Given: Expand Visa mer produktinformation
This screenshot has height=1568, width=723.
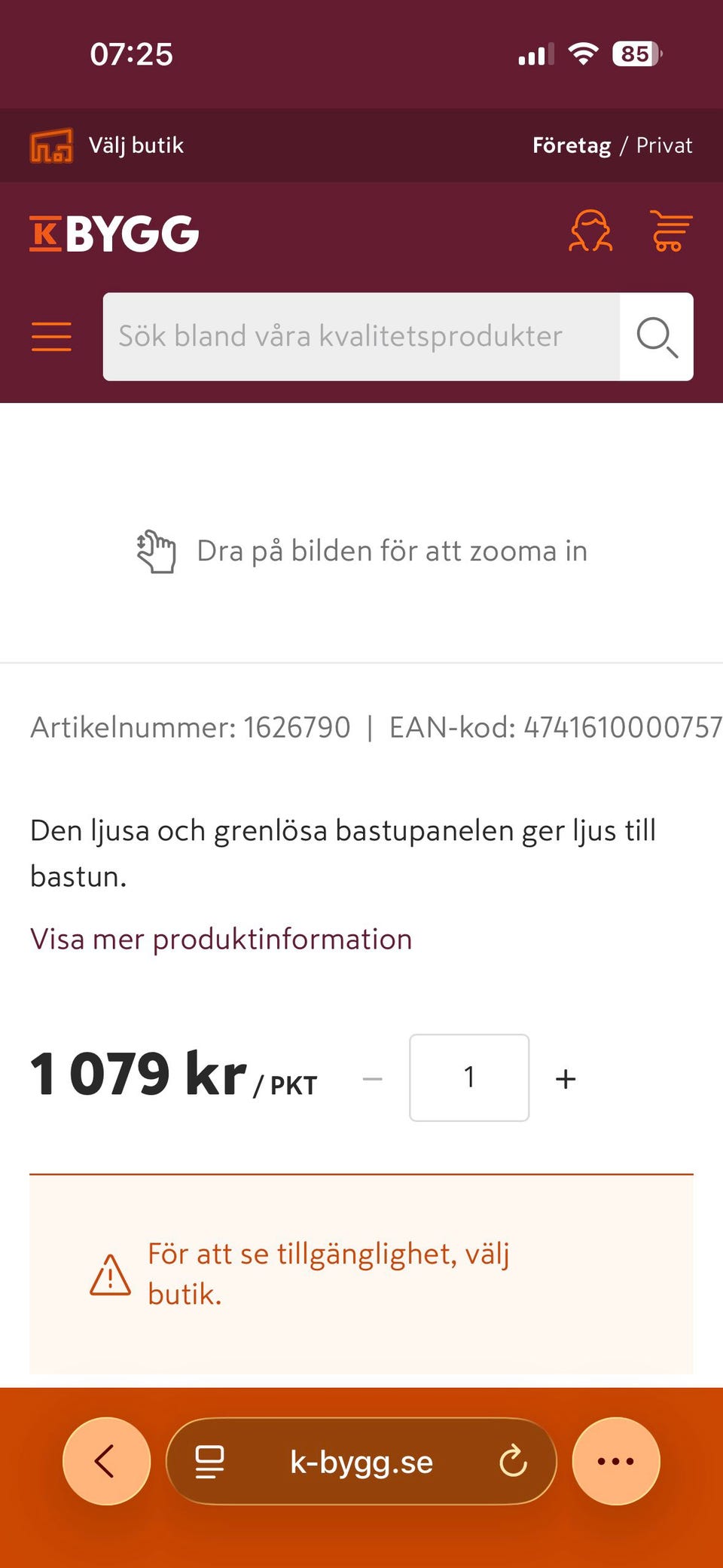Looking at the screenshot, I should coord(220,939).
